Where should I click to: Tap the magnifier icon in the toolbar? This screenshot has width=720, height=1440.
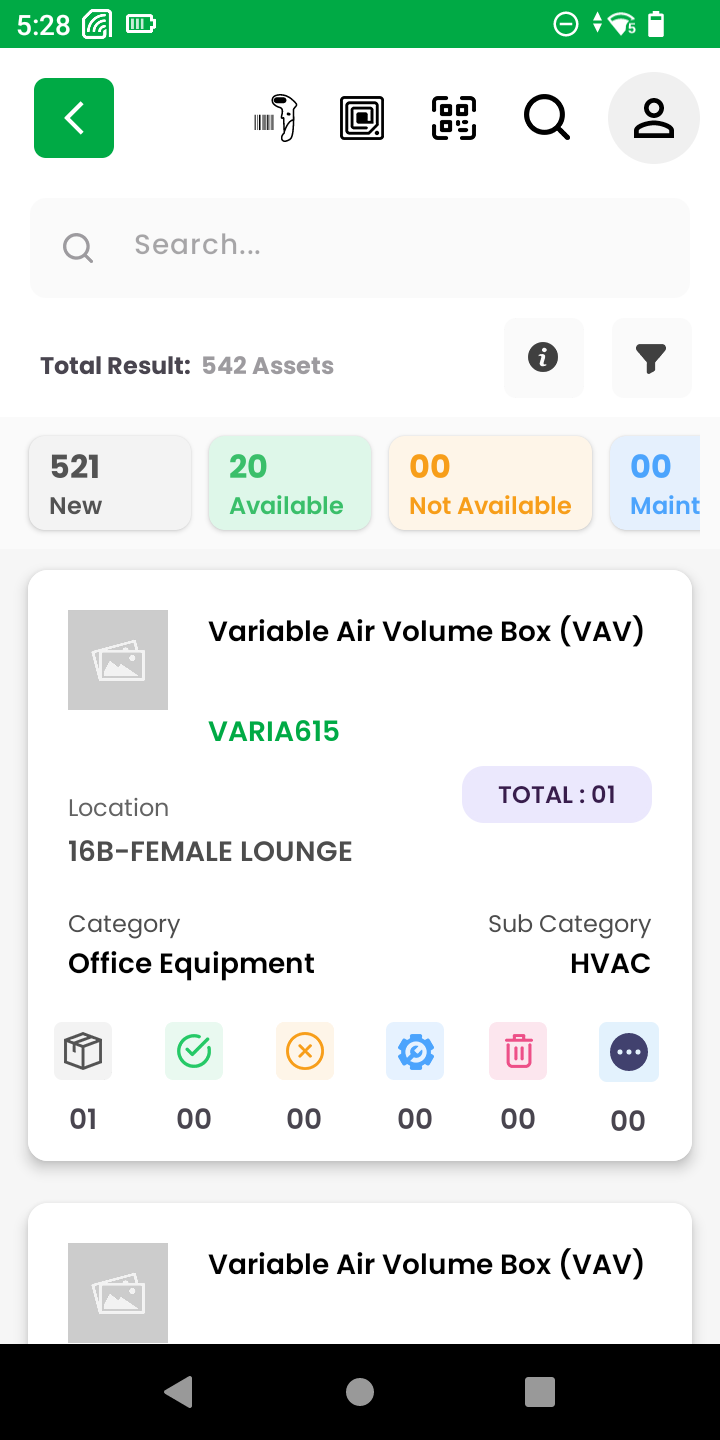click(547, 118)
